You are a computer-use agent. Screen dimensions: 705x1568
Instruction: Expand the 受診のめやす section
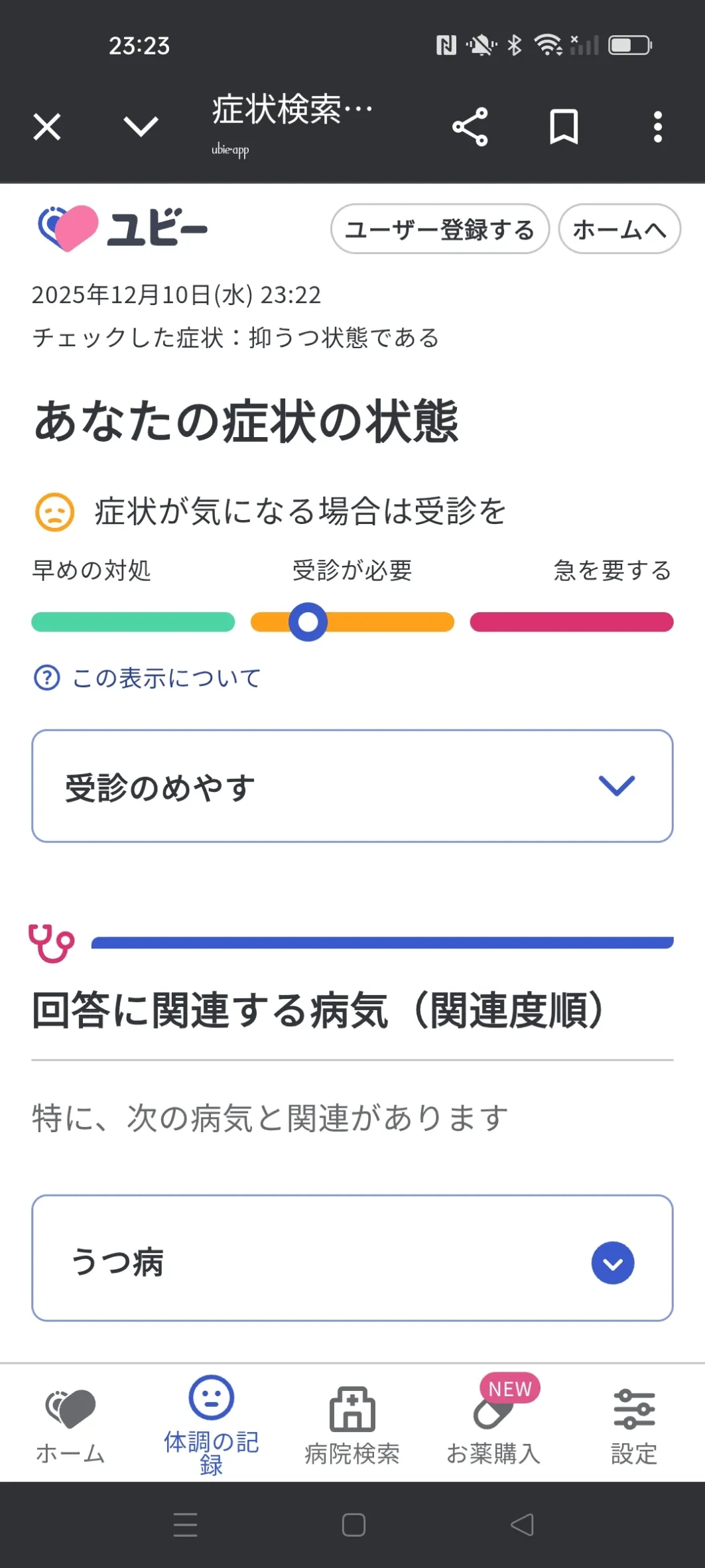pyautogui.click(x=352, y=786)
